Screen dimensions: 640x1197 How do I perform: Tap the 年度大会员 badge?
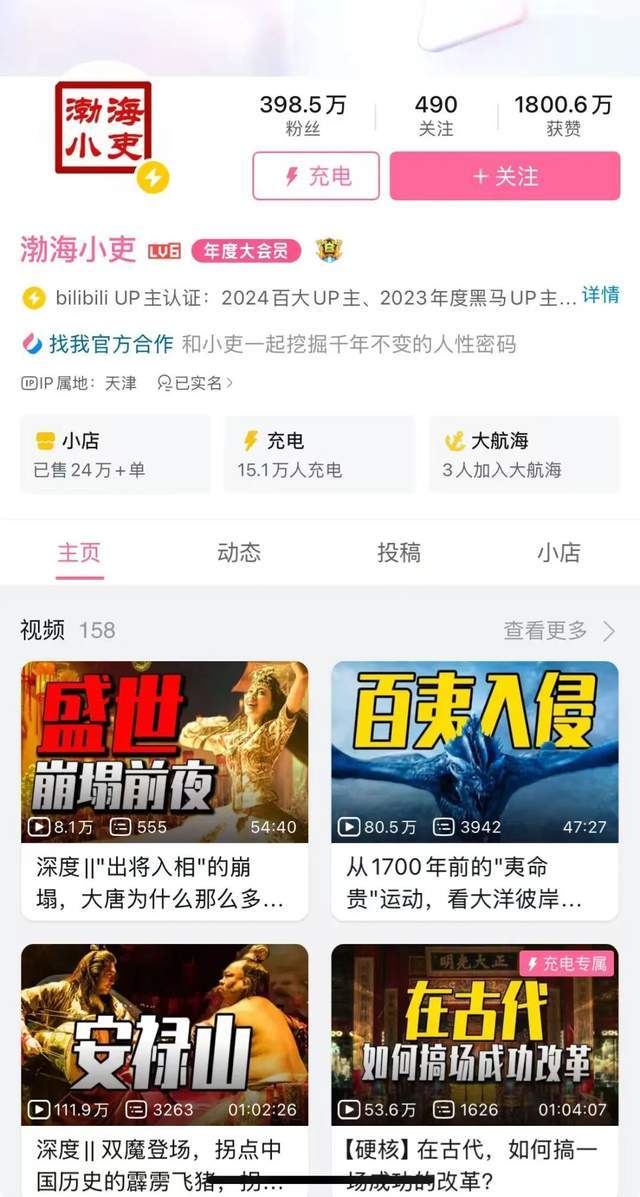(x=246, y=251)
